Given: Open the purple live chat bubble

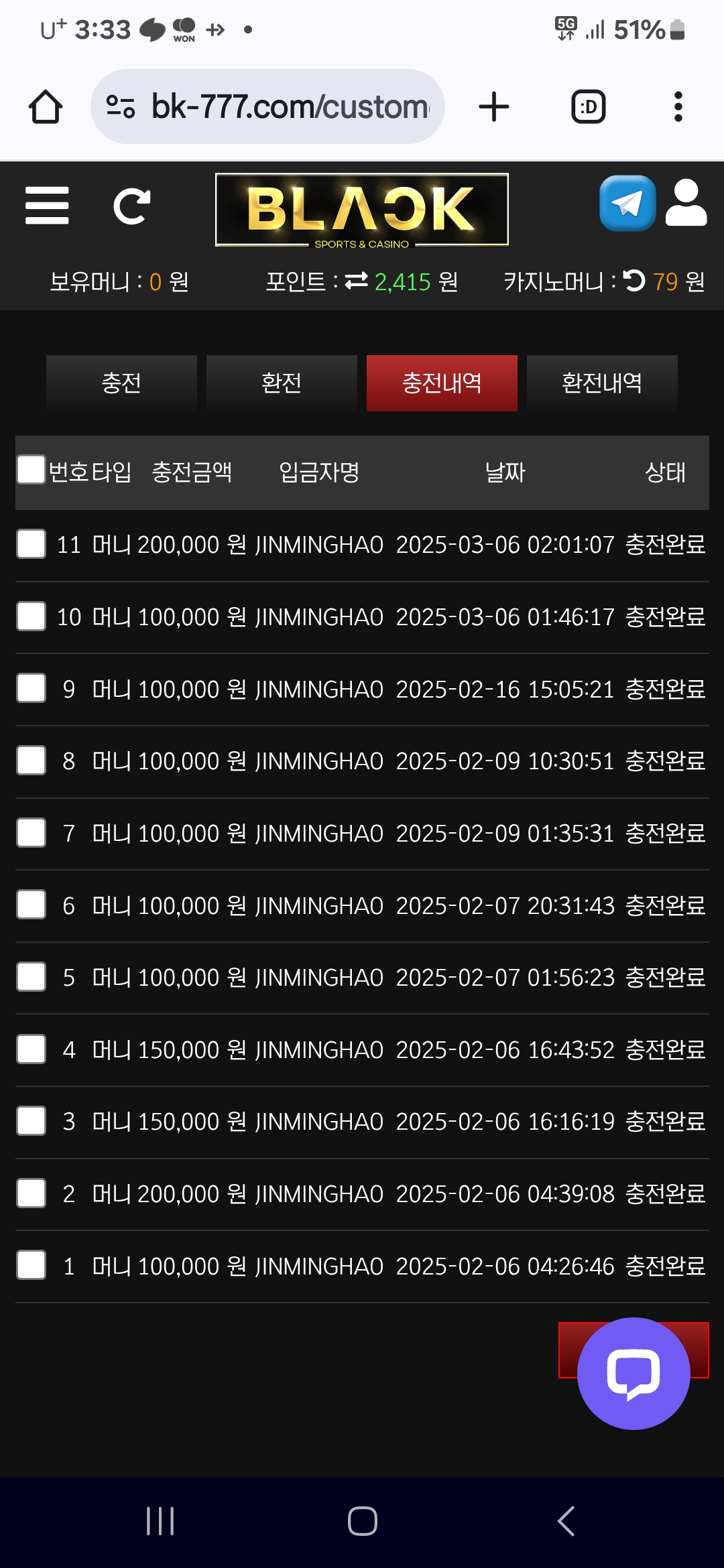Looking at the screenshot, I should point(633,1374).
